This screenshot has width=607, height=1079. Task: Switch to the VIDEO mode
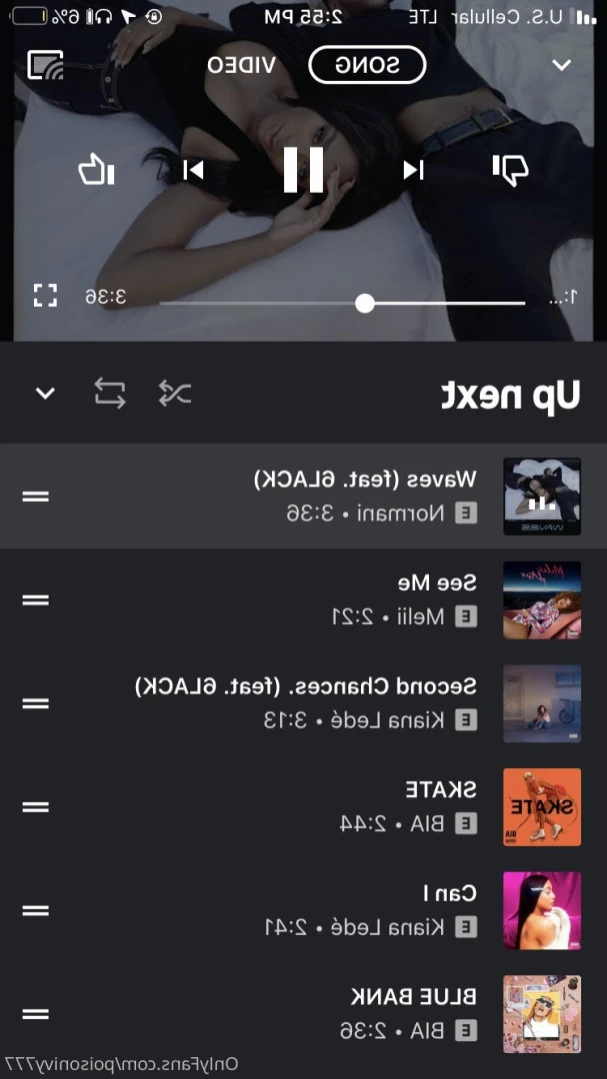241,65
